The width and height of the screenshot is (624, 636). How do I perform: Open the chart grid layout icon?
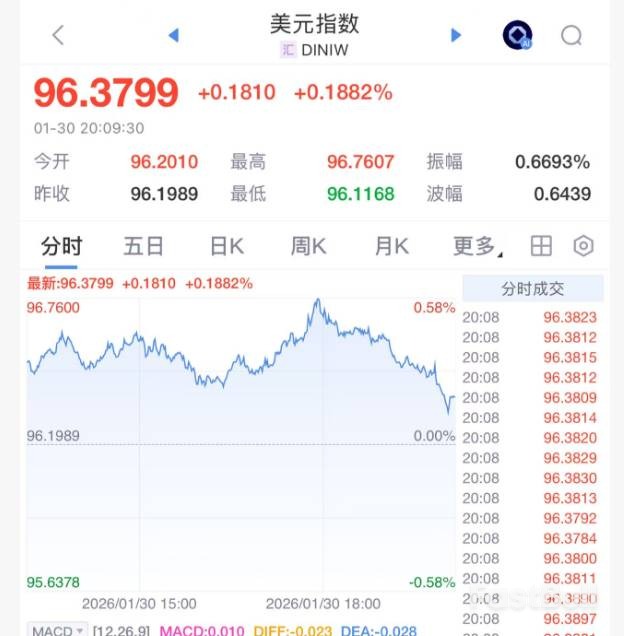point(541,246)
